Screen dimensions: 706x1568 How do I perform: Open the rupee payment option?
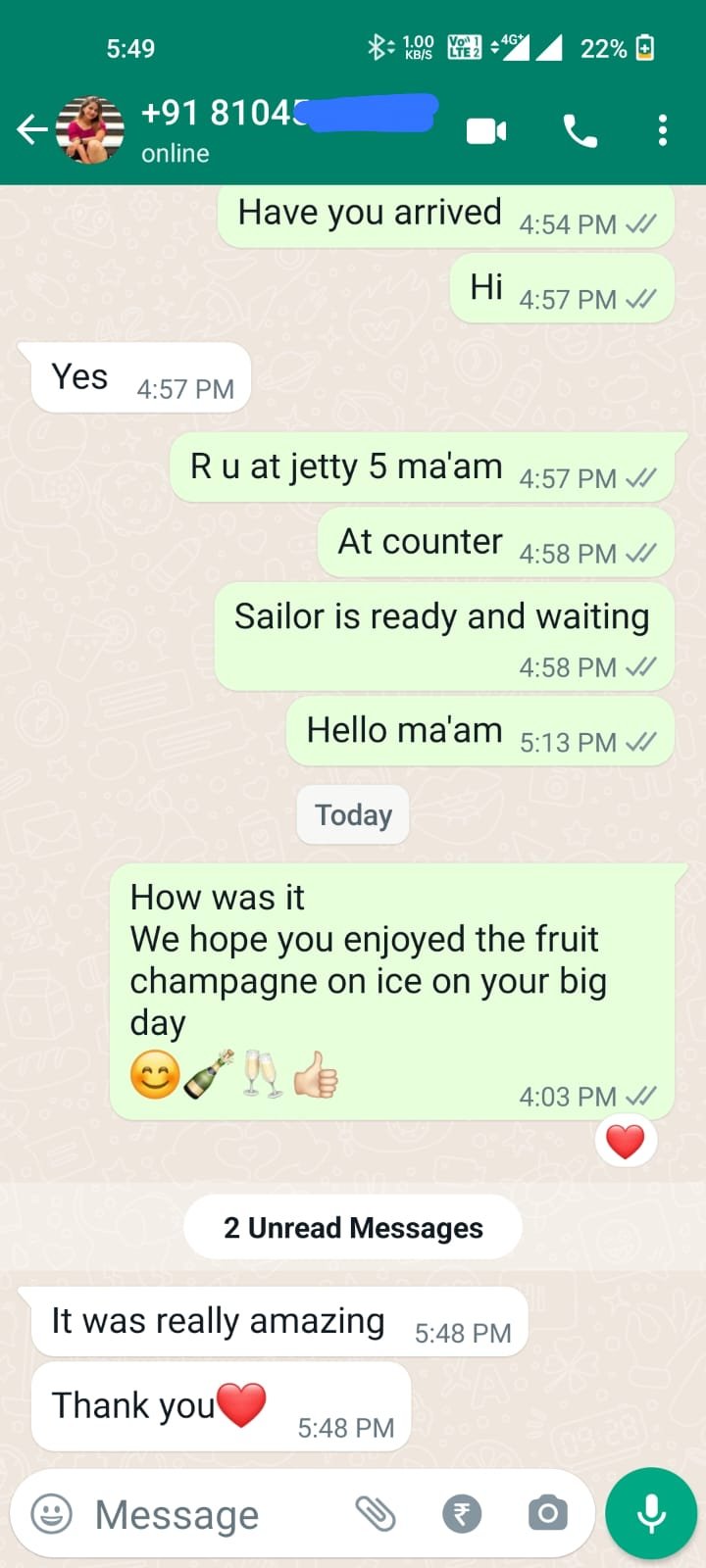[462, 1514]
